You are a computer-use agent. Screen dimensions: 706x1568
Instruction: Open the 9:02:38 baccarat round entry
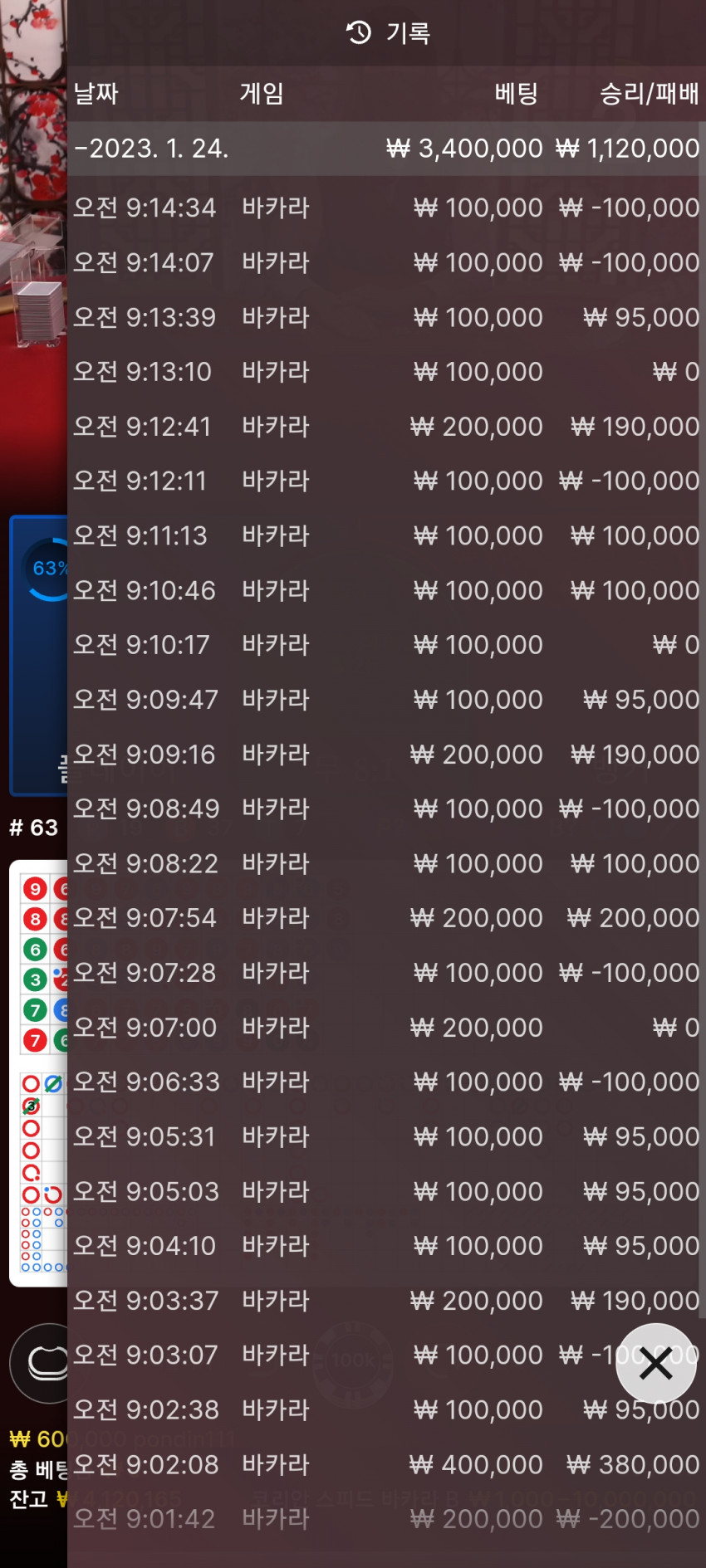385,1409
